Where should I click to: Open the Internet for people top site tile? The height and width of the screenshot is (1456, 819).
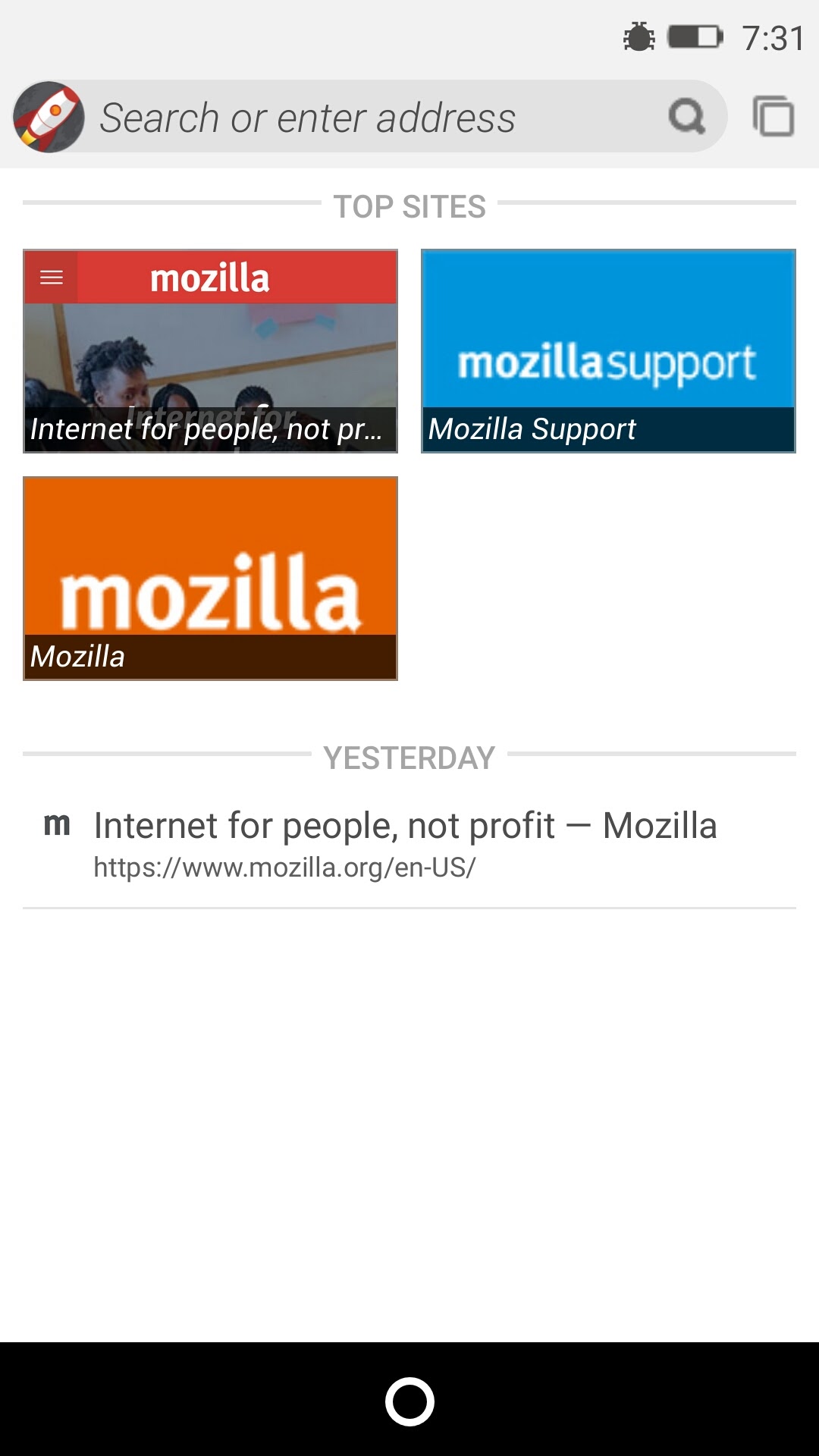coord(210,351)
